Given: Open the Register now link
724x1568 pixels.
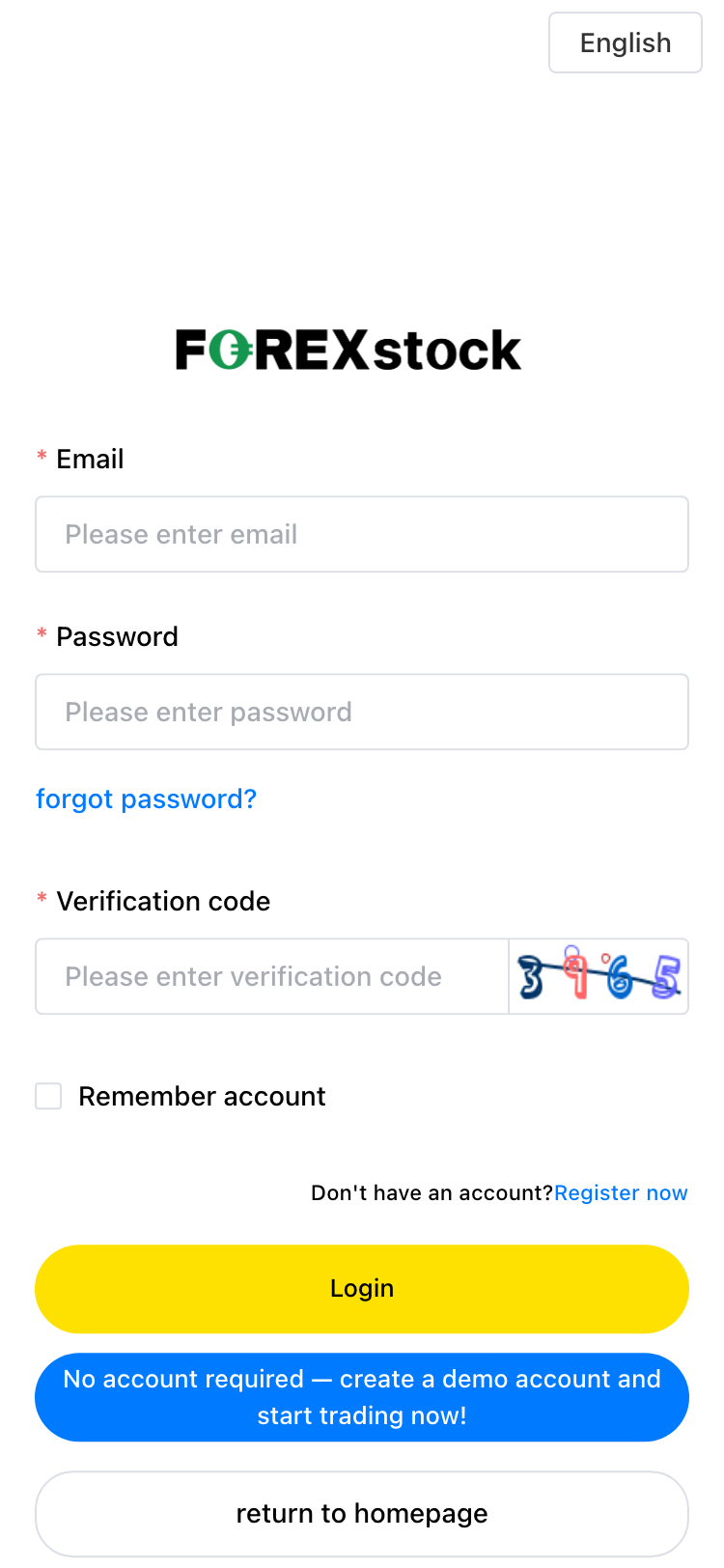Looking at the screenshot, I should click(621, 1193).
